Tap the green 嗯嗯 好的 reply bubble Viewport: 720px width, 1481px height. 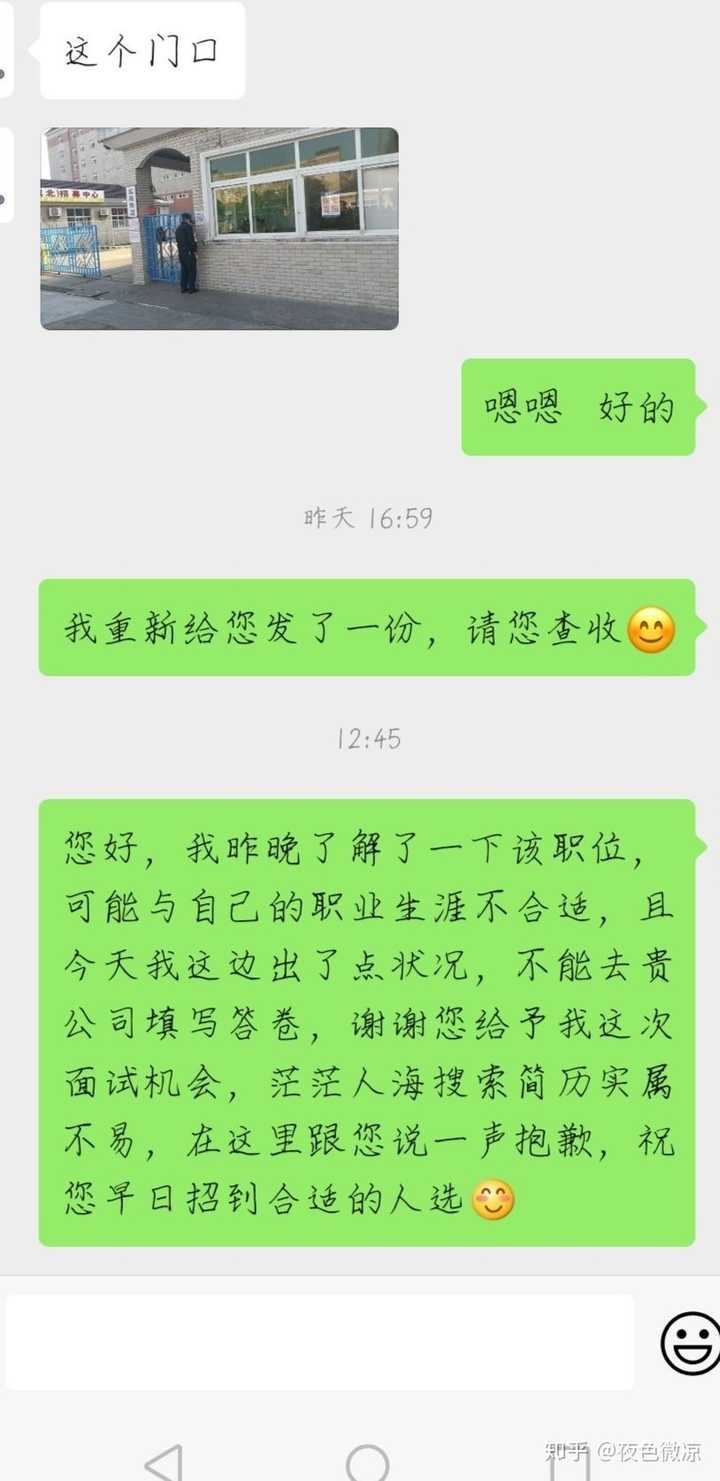pyautogui.click(x=578, y=405)
